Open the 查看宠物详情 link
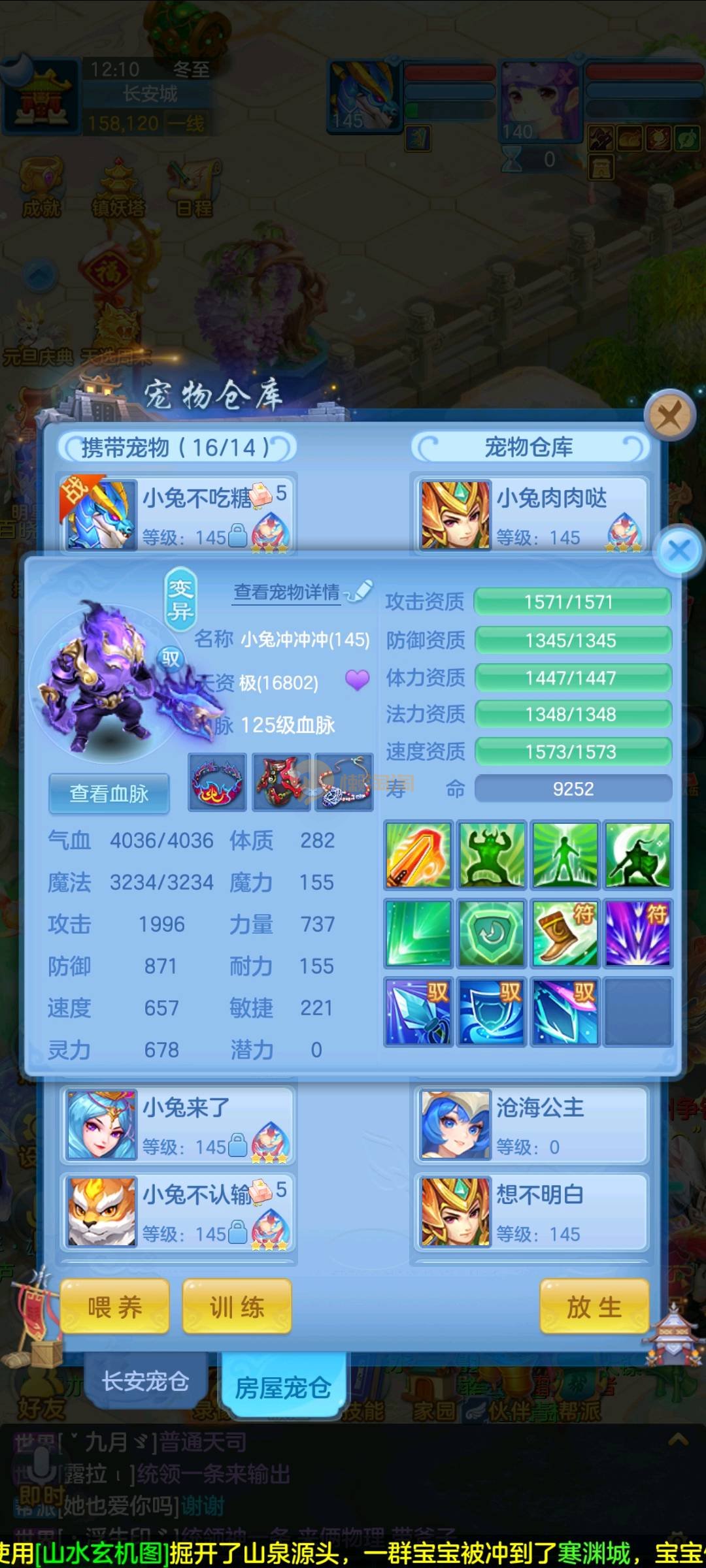Screen dimensions: 706x1568 (x=288, y=592)
